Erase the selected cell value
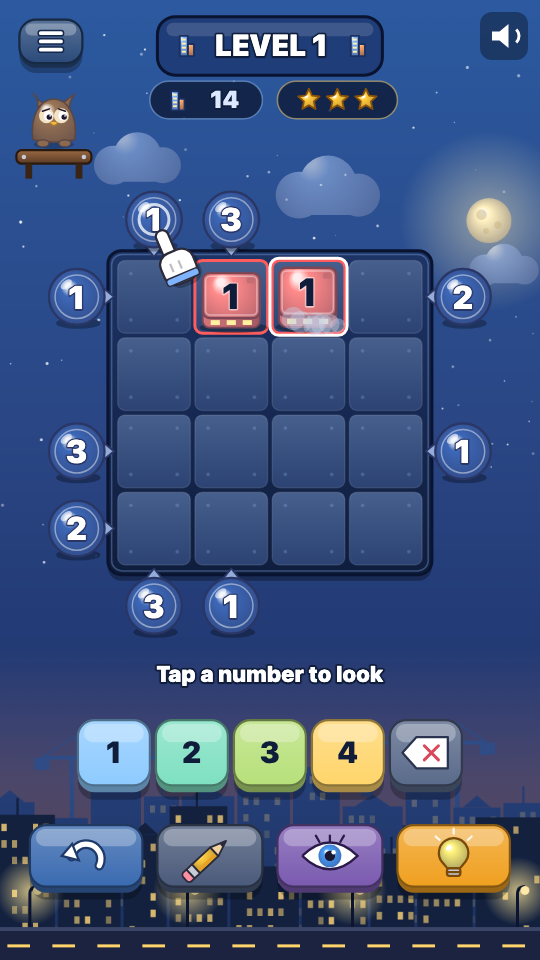Image resolution: width=540 pixels, height=960 pixels. 426,754
